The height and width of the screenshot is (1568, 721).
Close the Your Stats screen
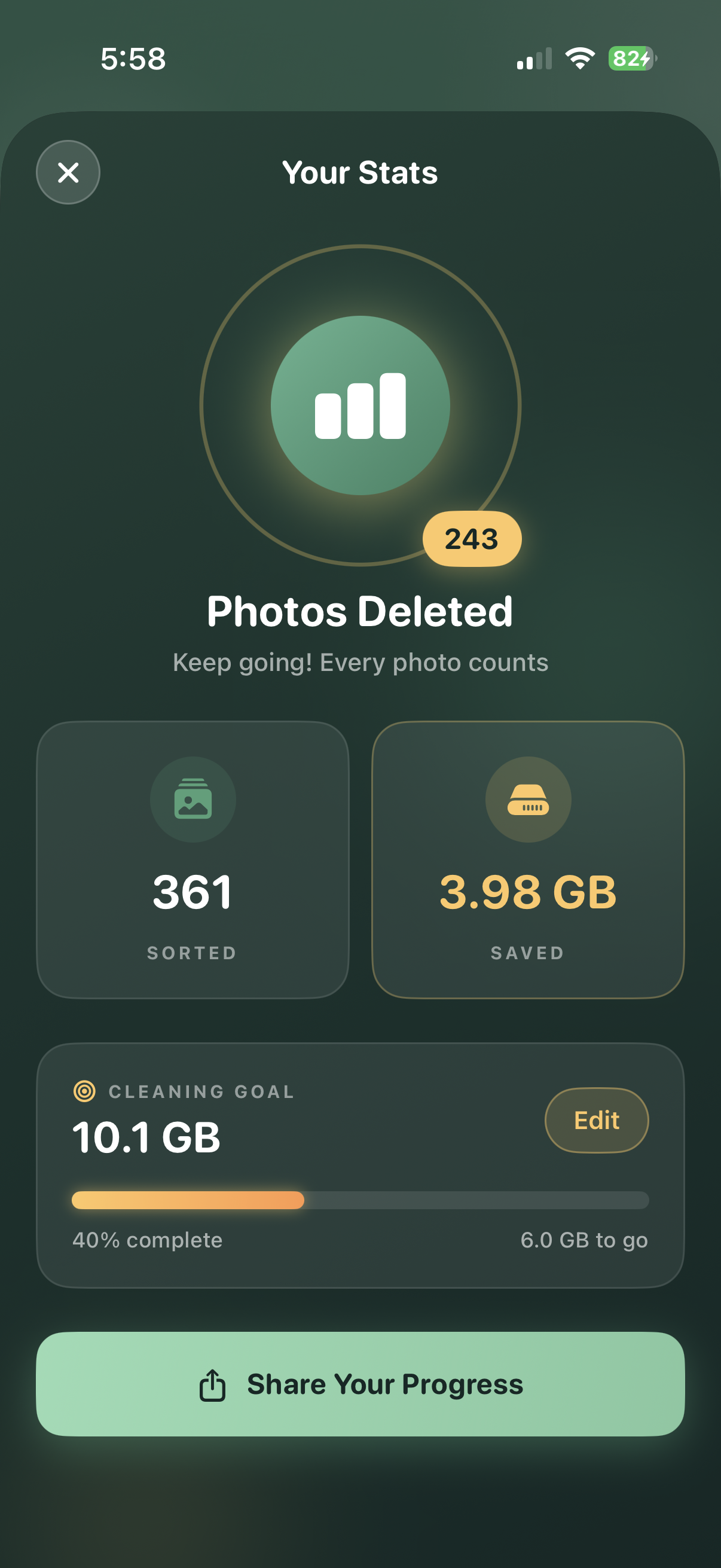tap(68, 172)
